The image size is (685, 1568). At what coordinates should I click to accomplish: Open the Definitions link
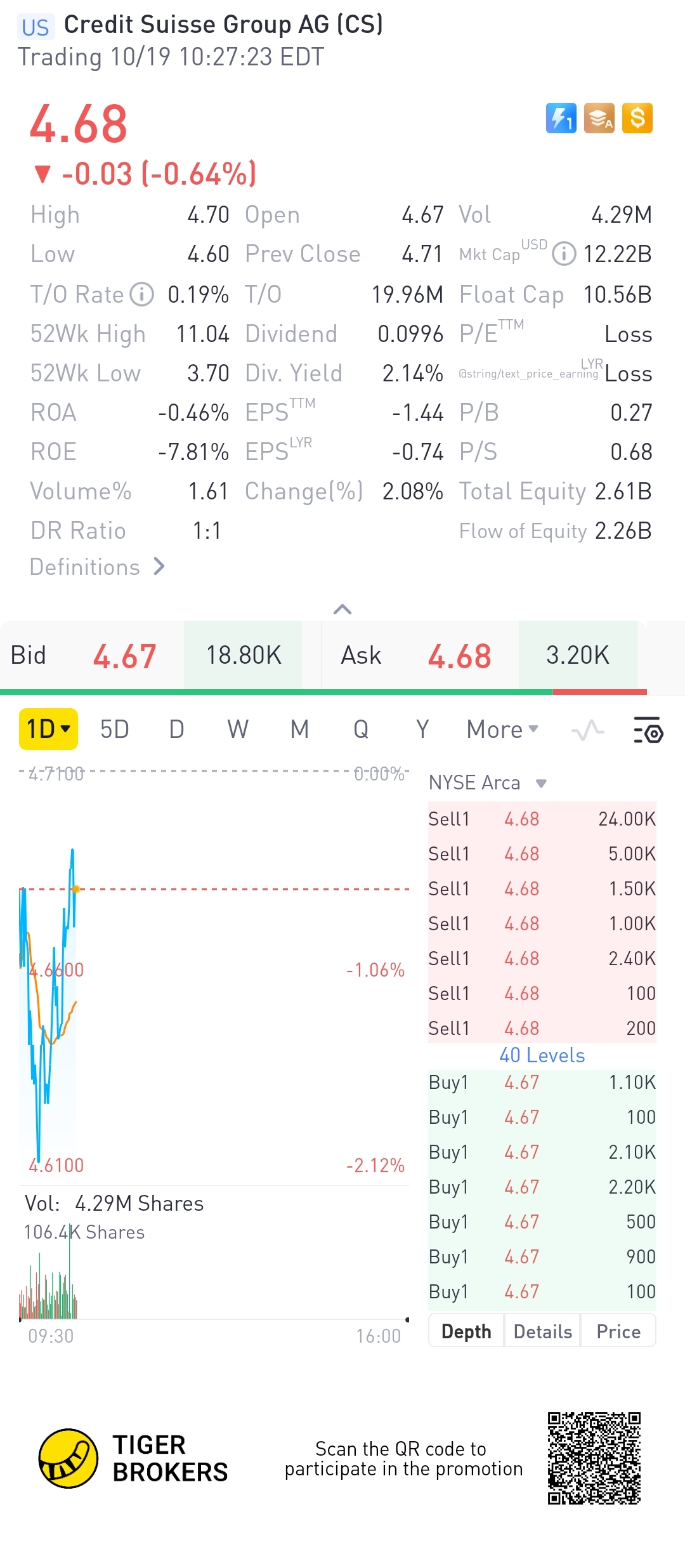pyautogui.click(x=97, y=567)
